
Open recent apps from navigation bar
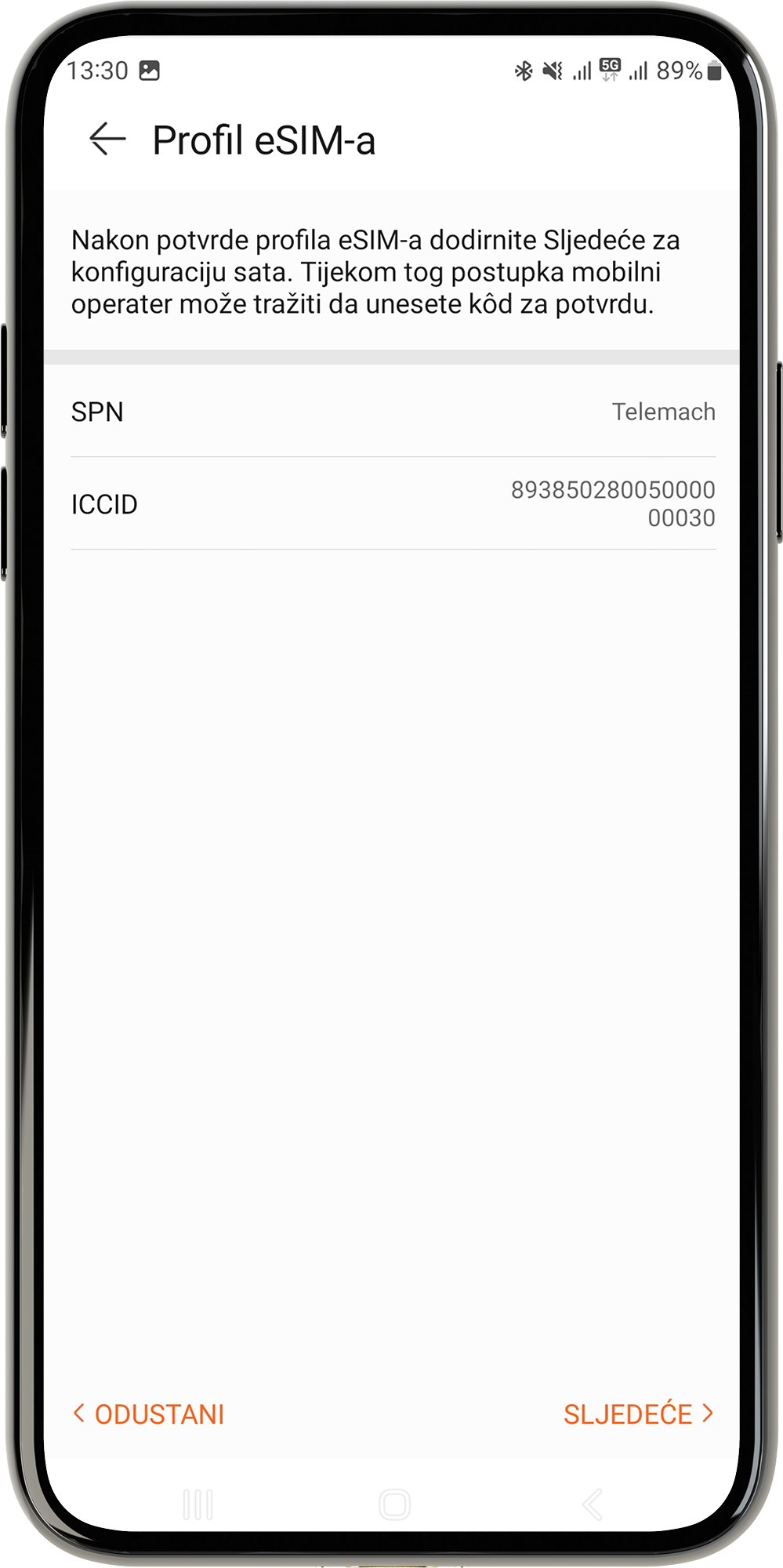point(198,1504)
